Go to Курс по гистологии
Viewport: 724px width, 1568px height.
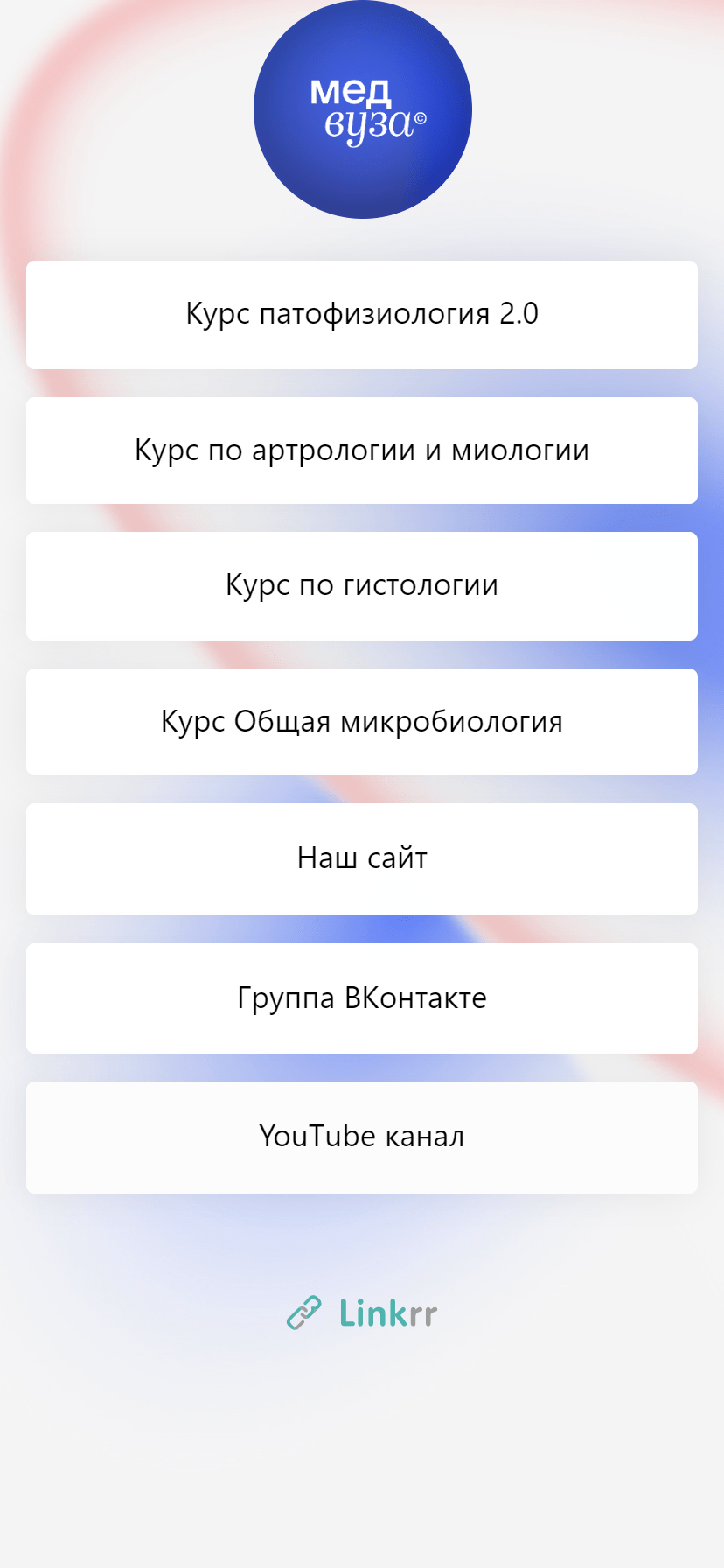pos(362,585)
